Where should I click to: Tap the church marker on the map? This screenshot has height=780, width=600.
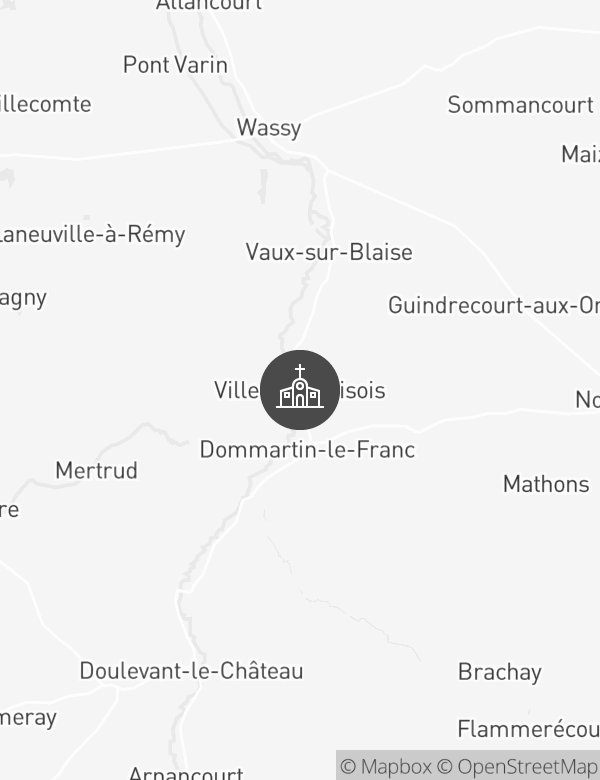click(300, 390)
